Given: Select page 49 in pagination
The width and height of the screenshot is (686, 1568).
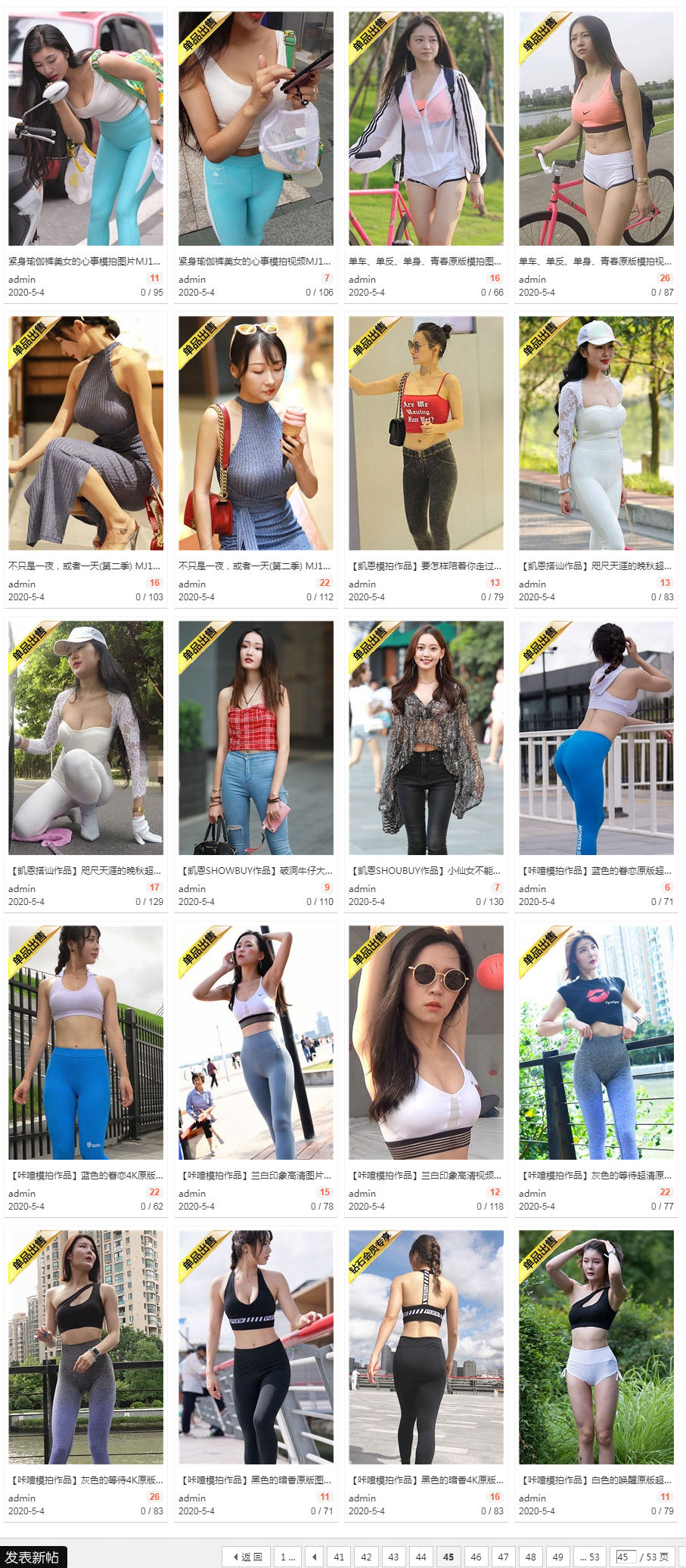Looking at the screenshot, I should click(557, 1557).
